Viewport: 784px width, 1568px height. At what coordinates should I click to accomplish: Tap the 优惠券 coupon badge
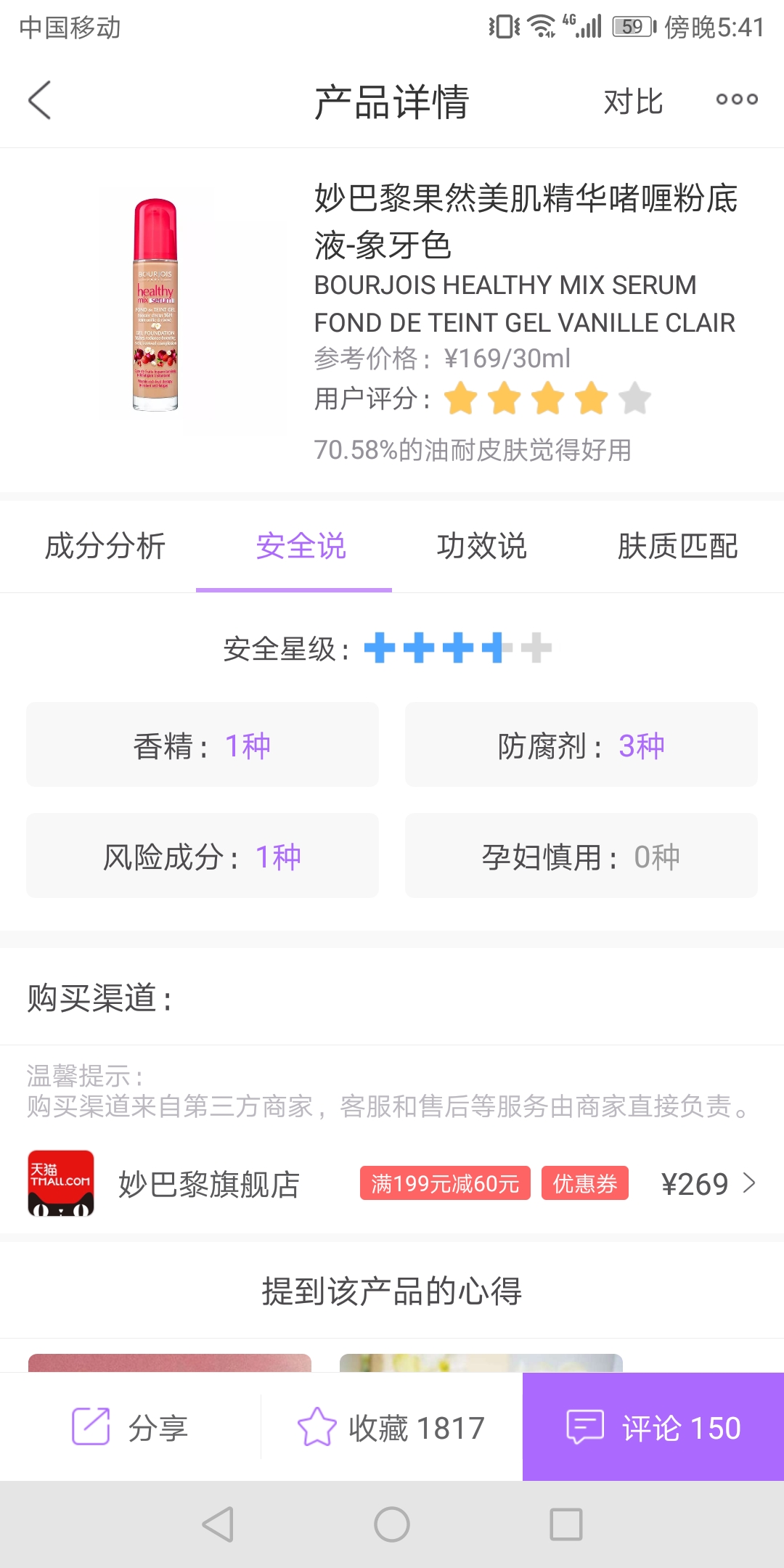click(585, 1183)
